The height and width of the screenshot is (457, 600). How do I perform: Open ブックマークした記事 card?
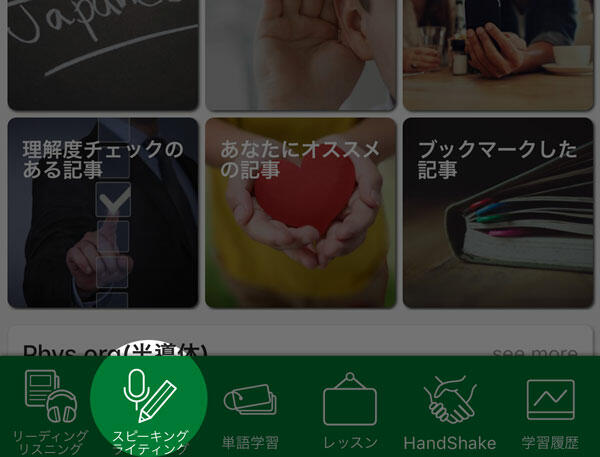pyautogui.click(x=498, y=213)
